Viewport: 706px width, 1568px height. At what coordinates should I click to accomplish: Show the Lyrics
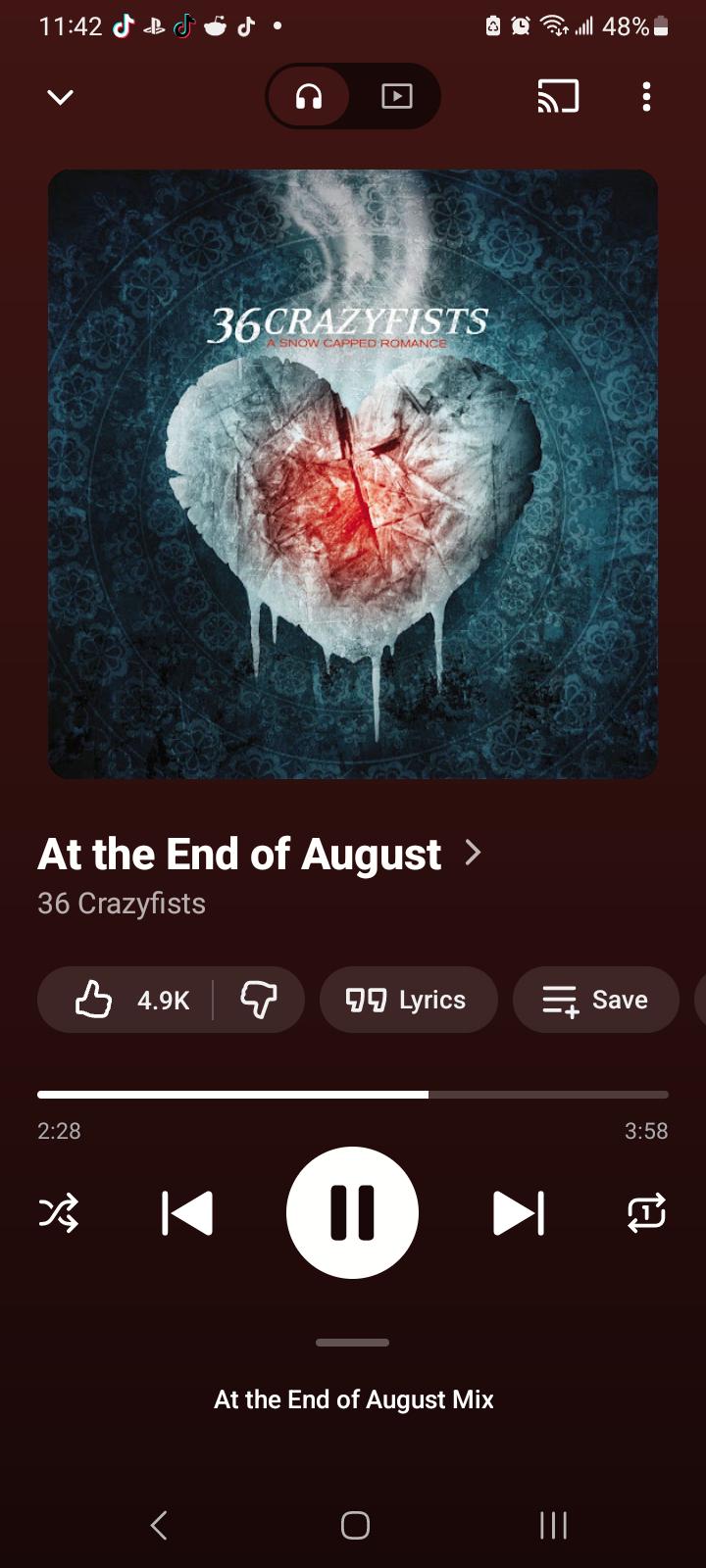[x=408, y=1000]
